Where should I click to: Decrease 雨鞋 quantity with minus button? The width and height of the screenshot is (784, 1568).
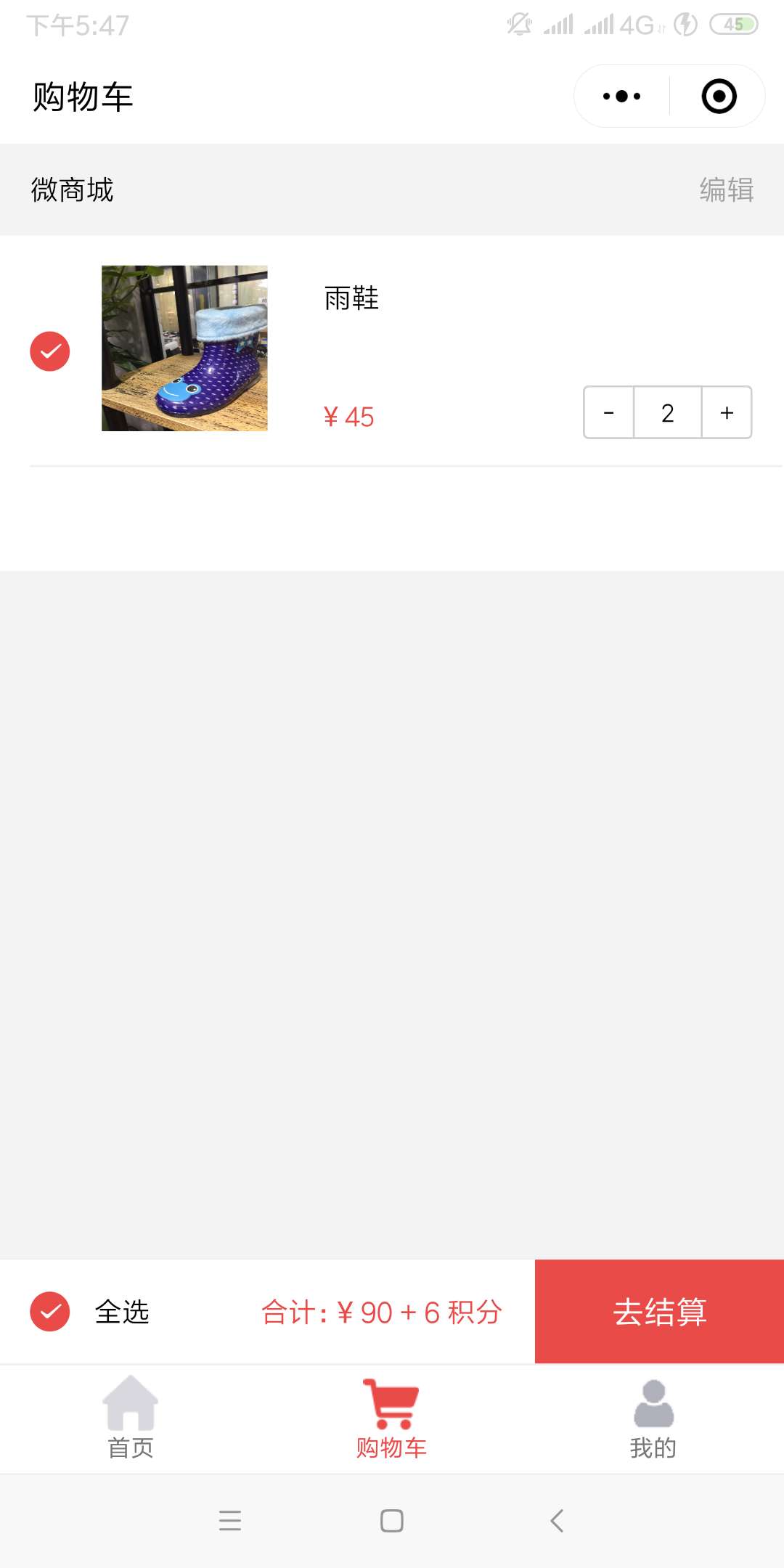tap(609, 413)
